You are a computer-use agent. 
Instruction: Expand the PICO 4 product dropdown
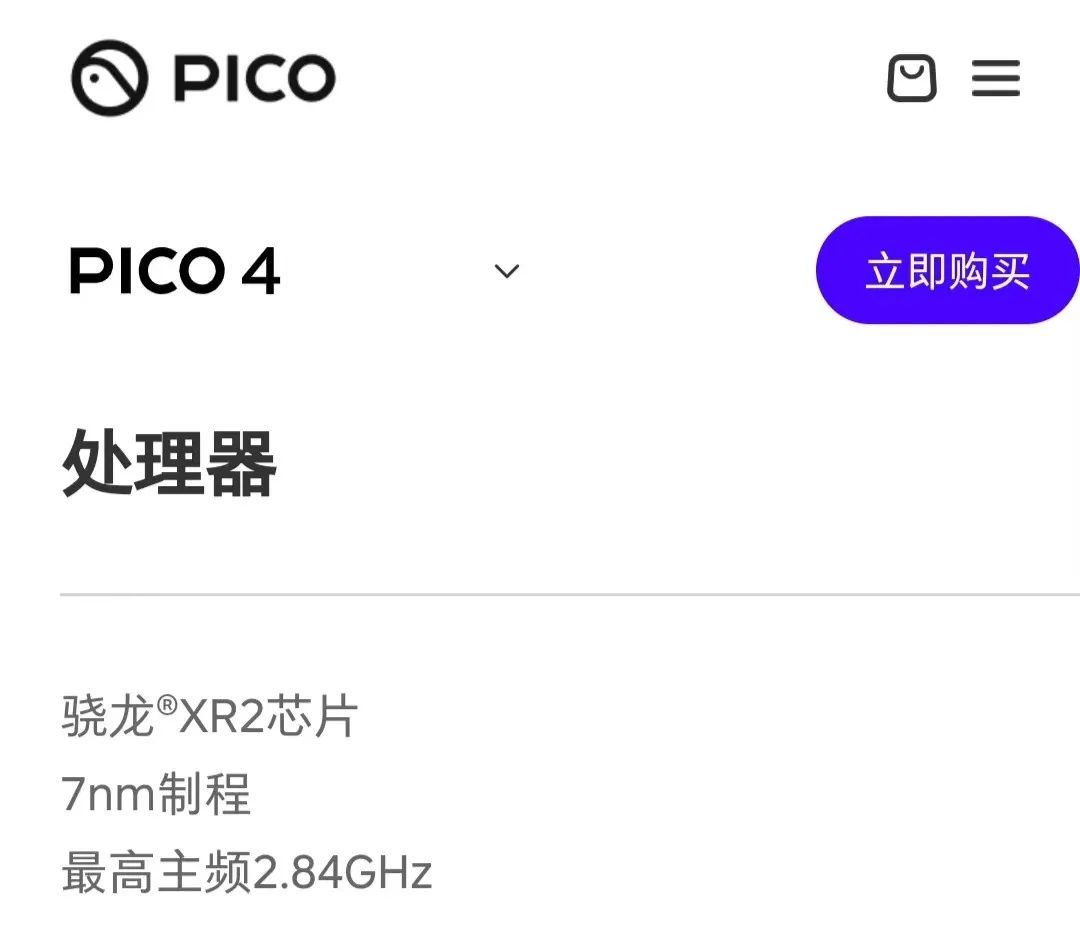tap(507, 271)
